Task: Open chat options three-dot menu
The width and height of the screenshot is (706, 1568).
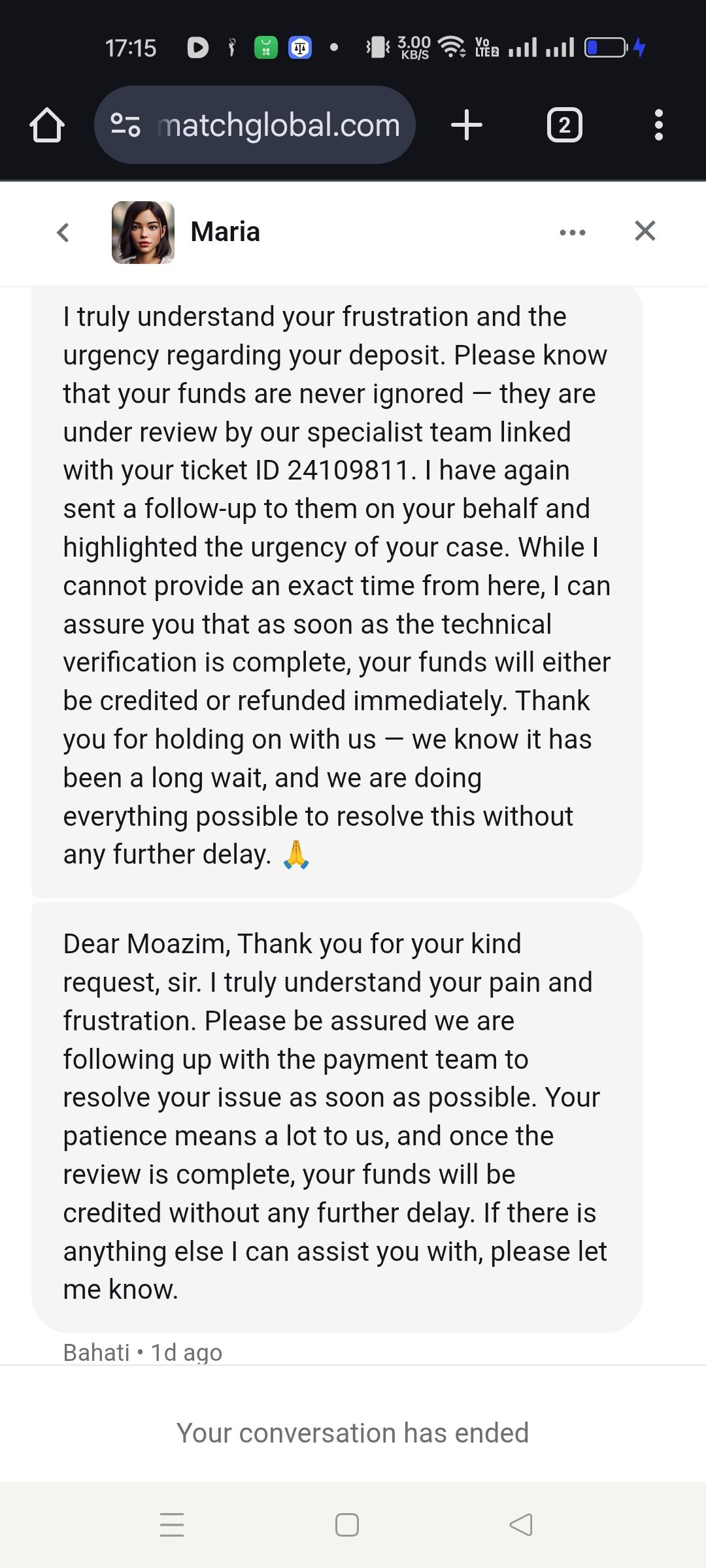Action: (572, 232)
